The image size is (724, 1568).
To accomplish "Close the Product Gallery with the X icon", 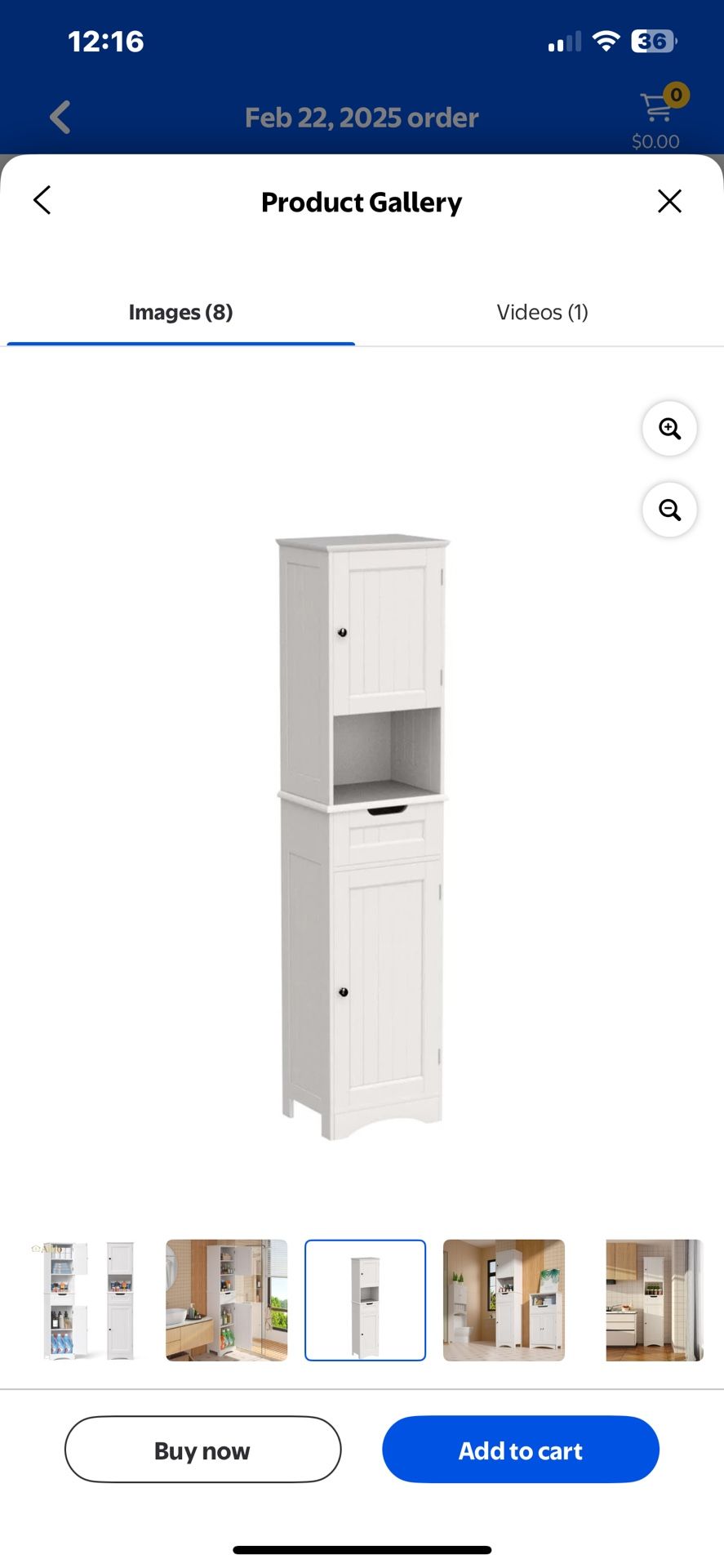I will click(669, 200).
